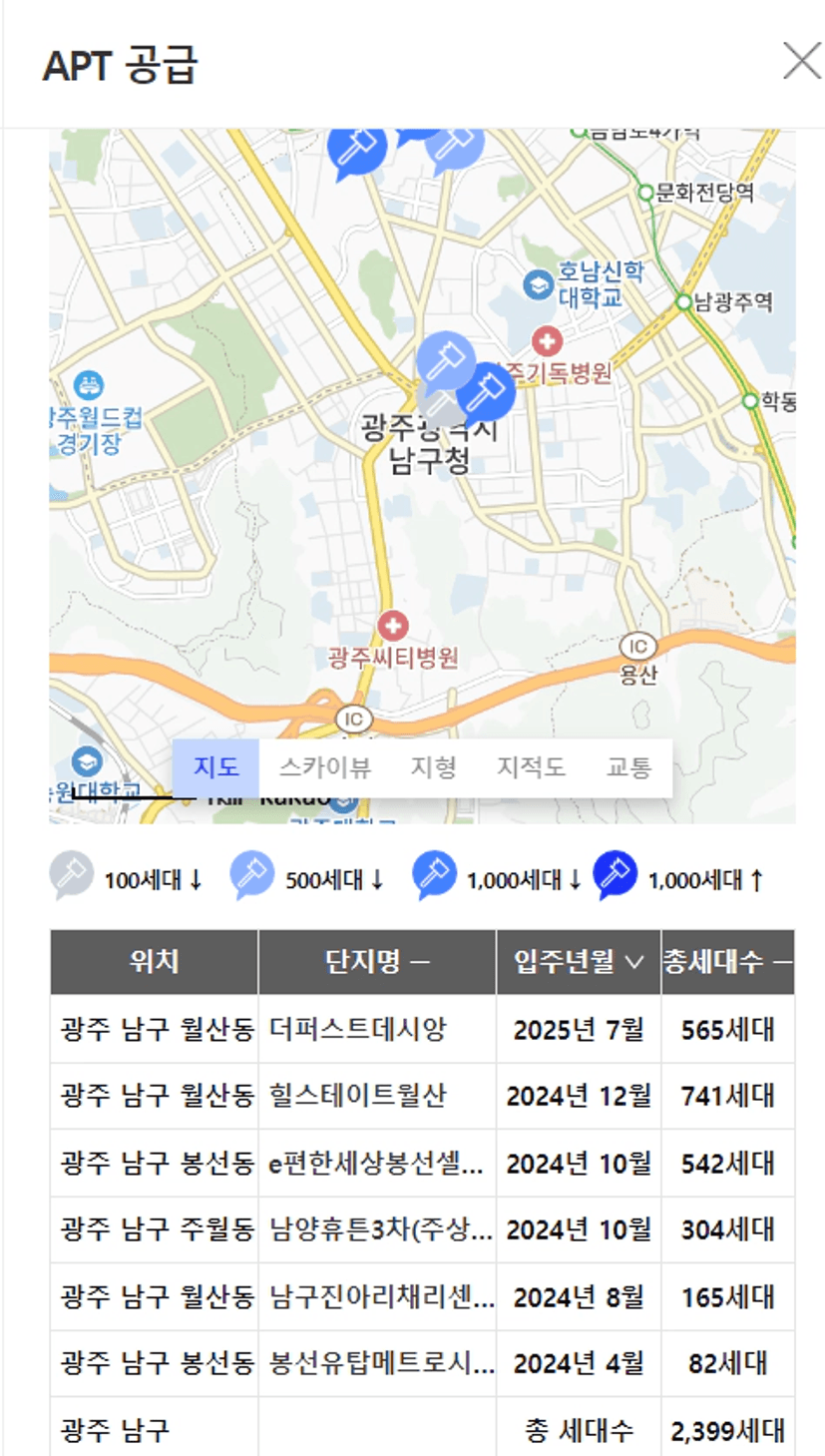
Task: Tap the dark blue marker near 남구청
Action: pyautogui.click(x=485, y=391)
